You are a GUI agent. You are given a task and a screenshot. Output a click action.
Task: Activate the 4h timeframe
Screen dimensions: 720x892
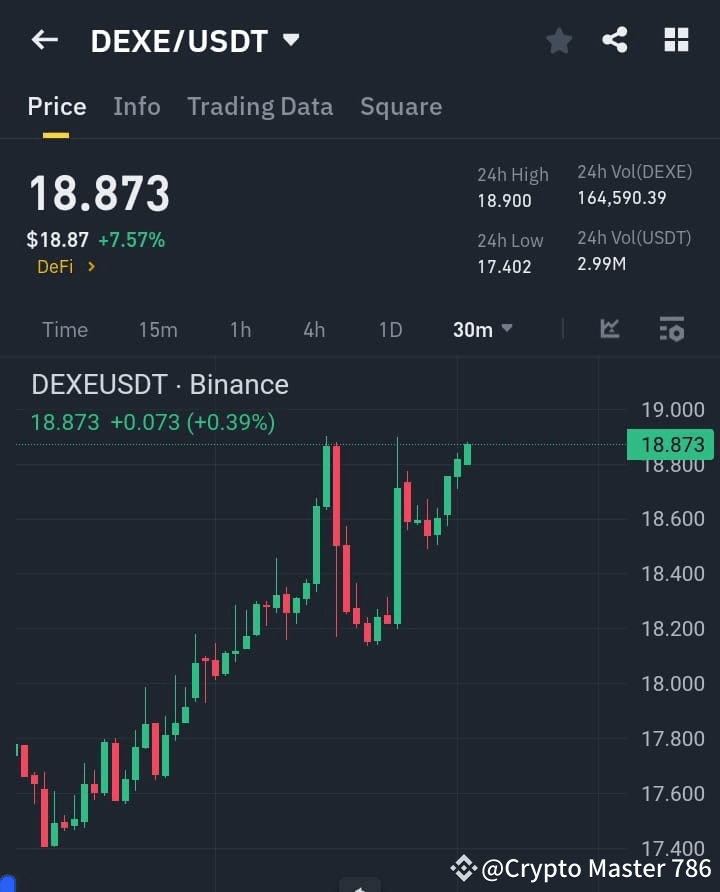click(x=313, y=329)
